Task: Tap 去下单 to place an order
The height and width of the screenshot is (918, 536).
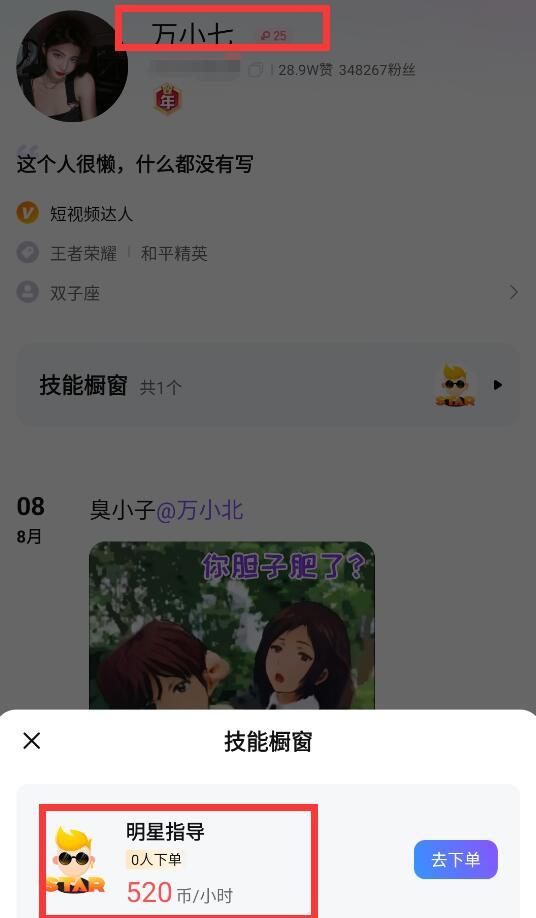Action: click(455, 859)
